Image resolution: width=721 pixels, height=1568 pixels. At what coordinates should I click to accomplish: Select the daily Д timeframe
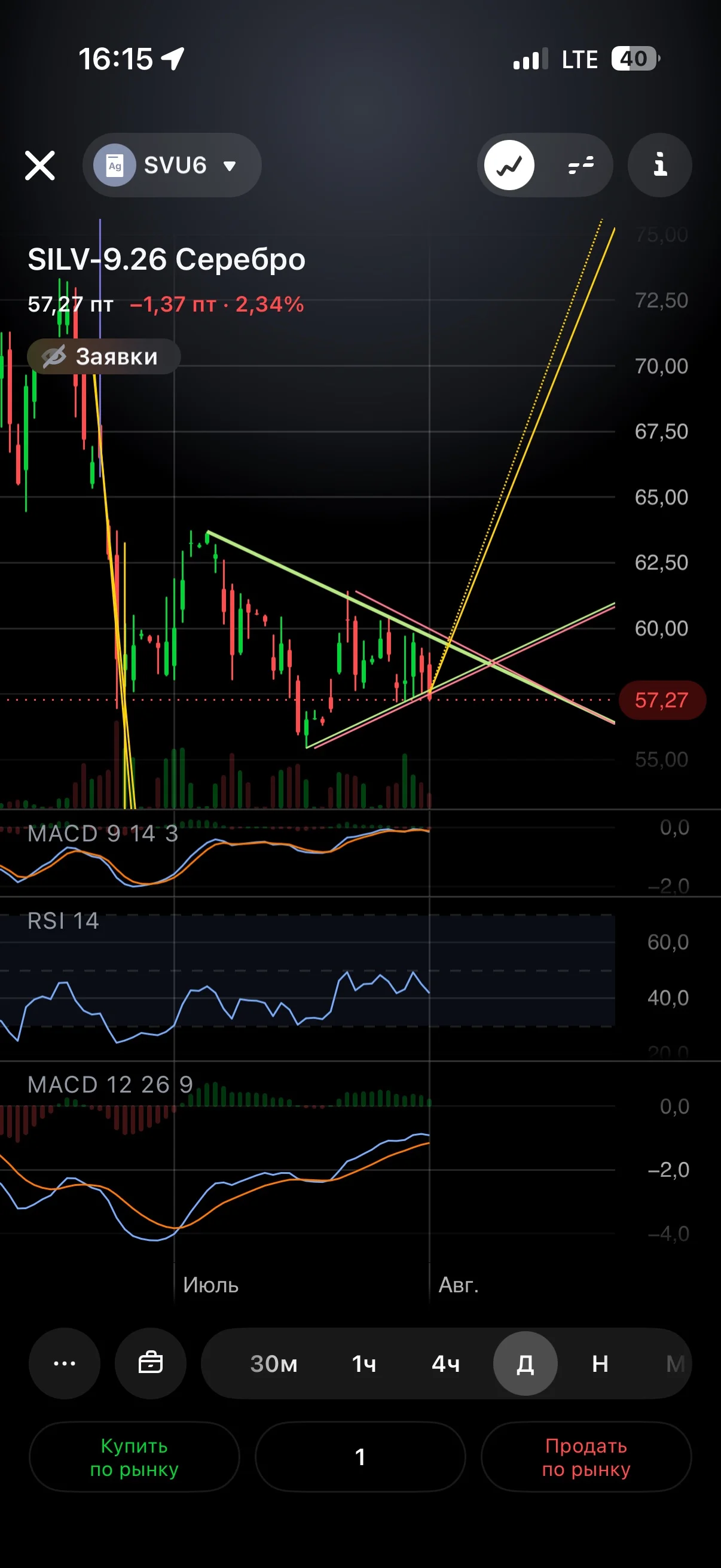click(525, 1363)
